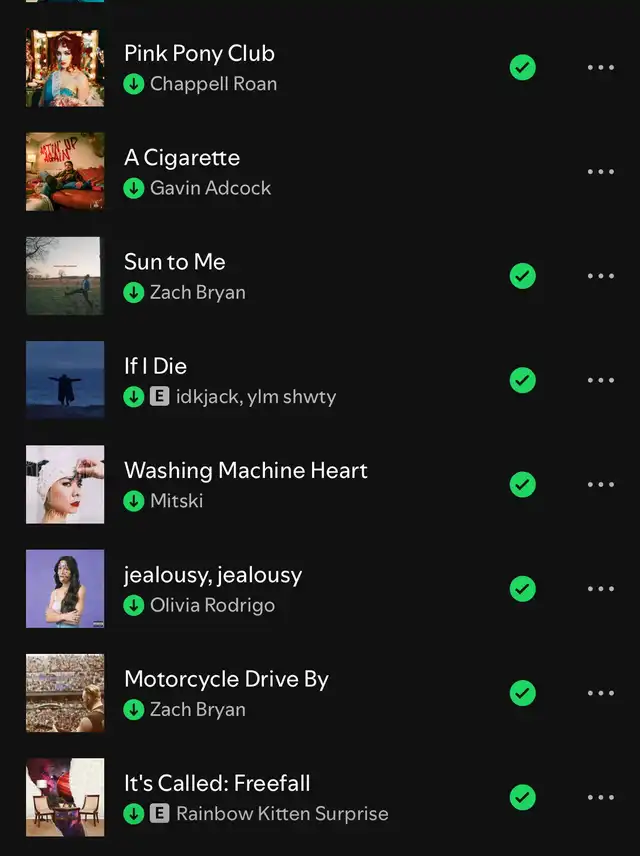Show more options for If I Die
Viewport: 640px width, 856px height.
[600, 380]
